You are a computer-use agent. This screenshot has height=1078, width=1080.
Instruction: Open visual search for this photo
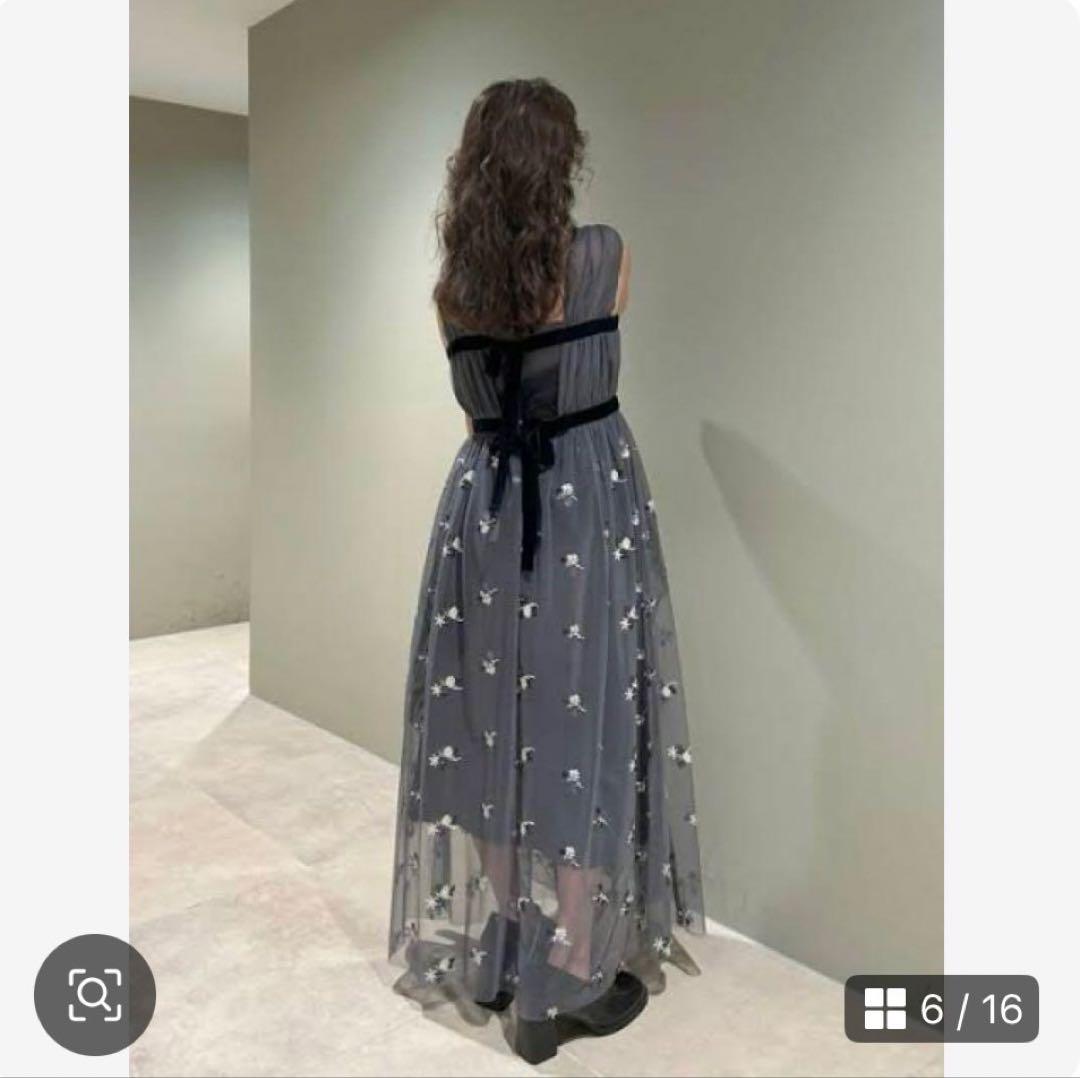click(x=94, y=994)
